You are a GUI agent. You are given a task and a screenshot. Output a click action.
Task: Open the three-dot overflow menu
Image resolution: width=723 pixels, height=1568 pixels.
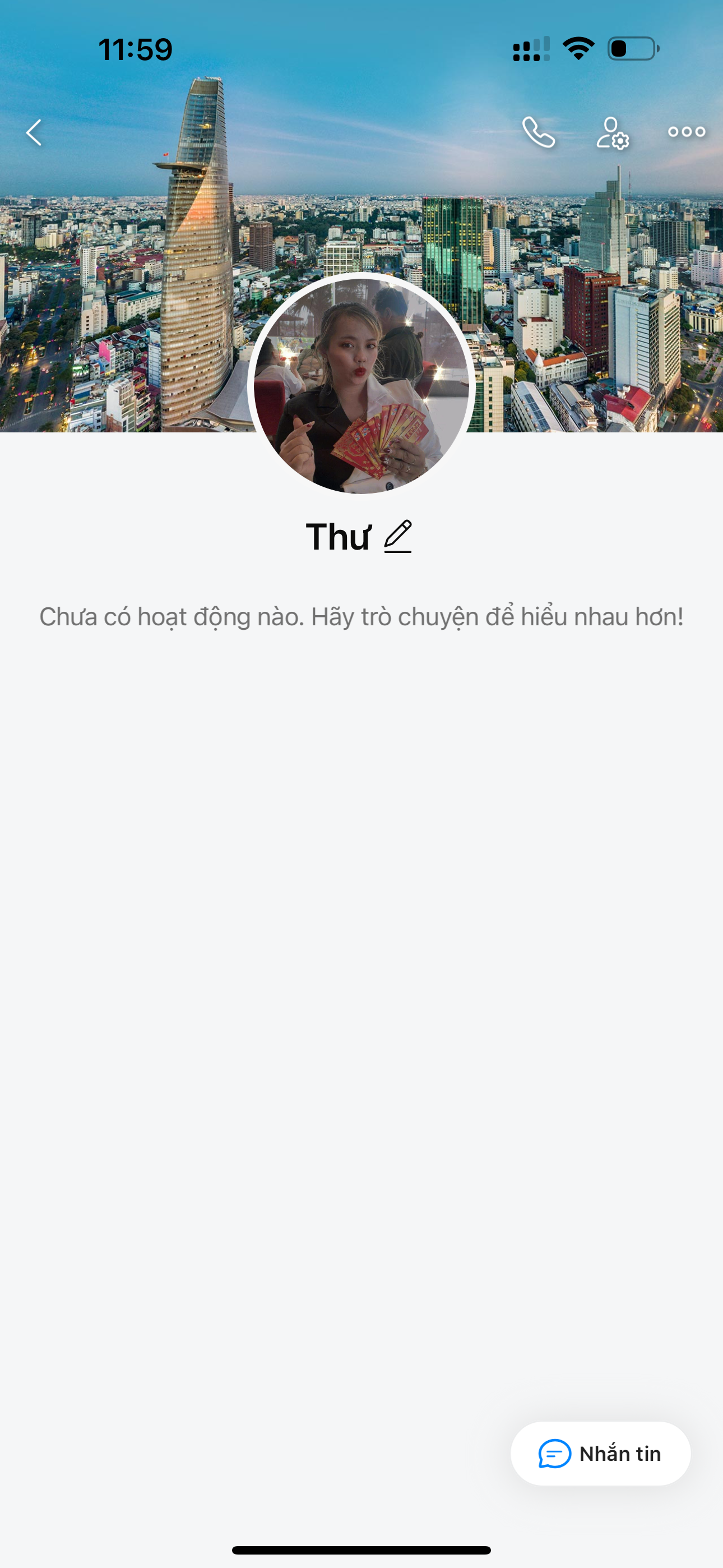[x=687, y=131]
